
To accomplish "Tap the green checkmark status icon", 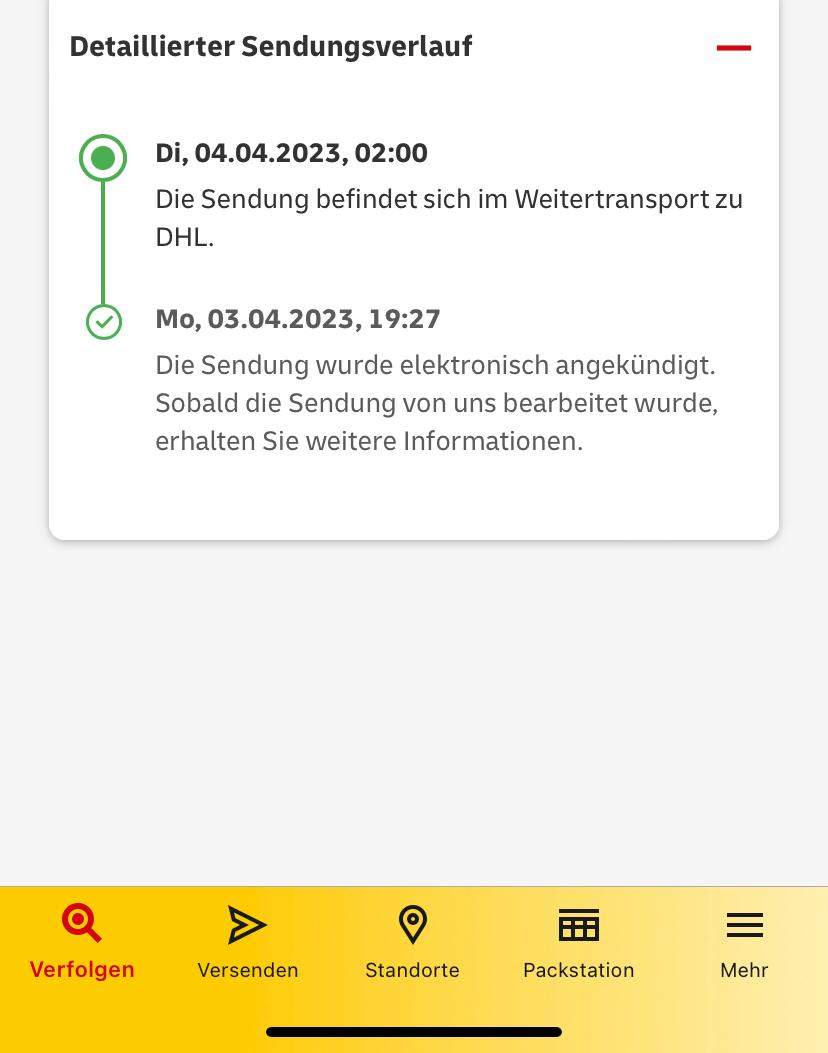I will click(103, 321).
